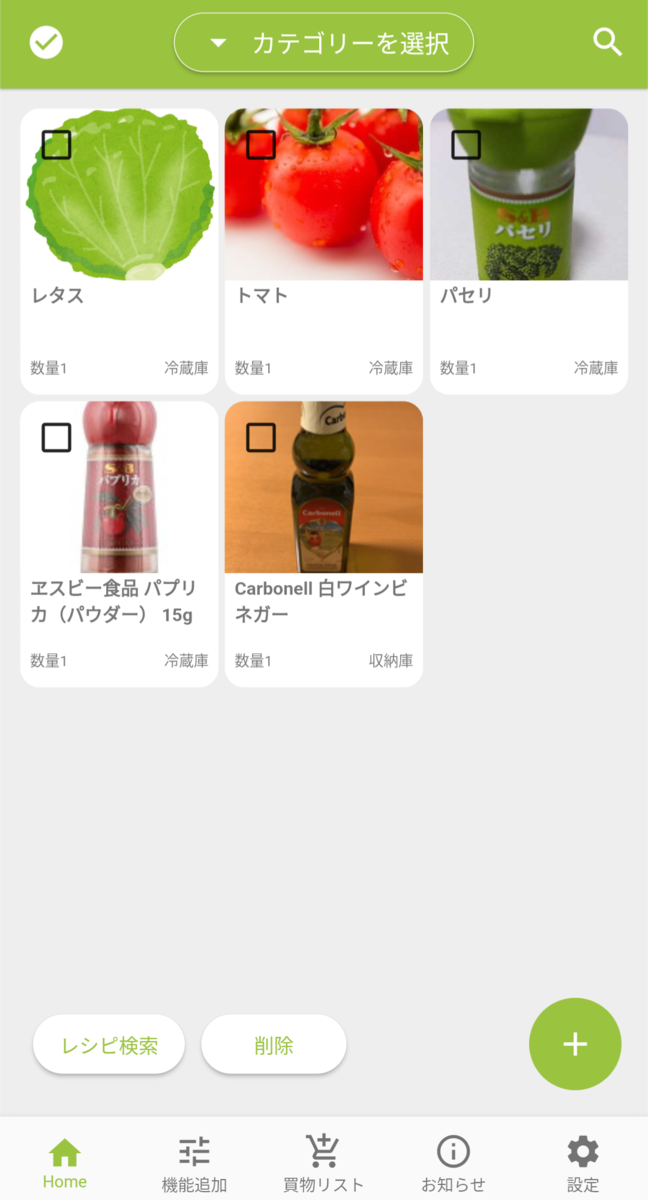Tap the 削除 button

coord(274,1045)
